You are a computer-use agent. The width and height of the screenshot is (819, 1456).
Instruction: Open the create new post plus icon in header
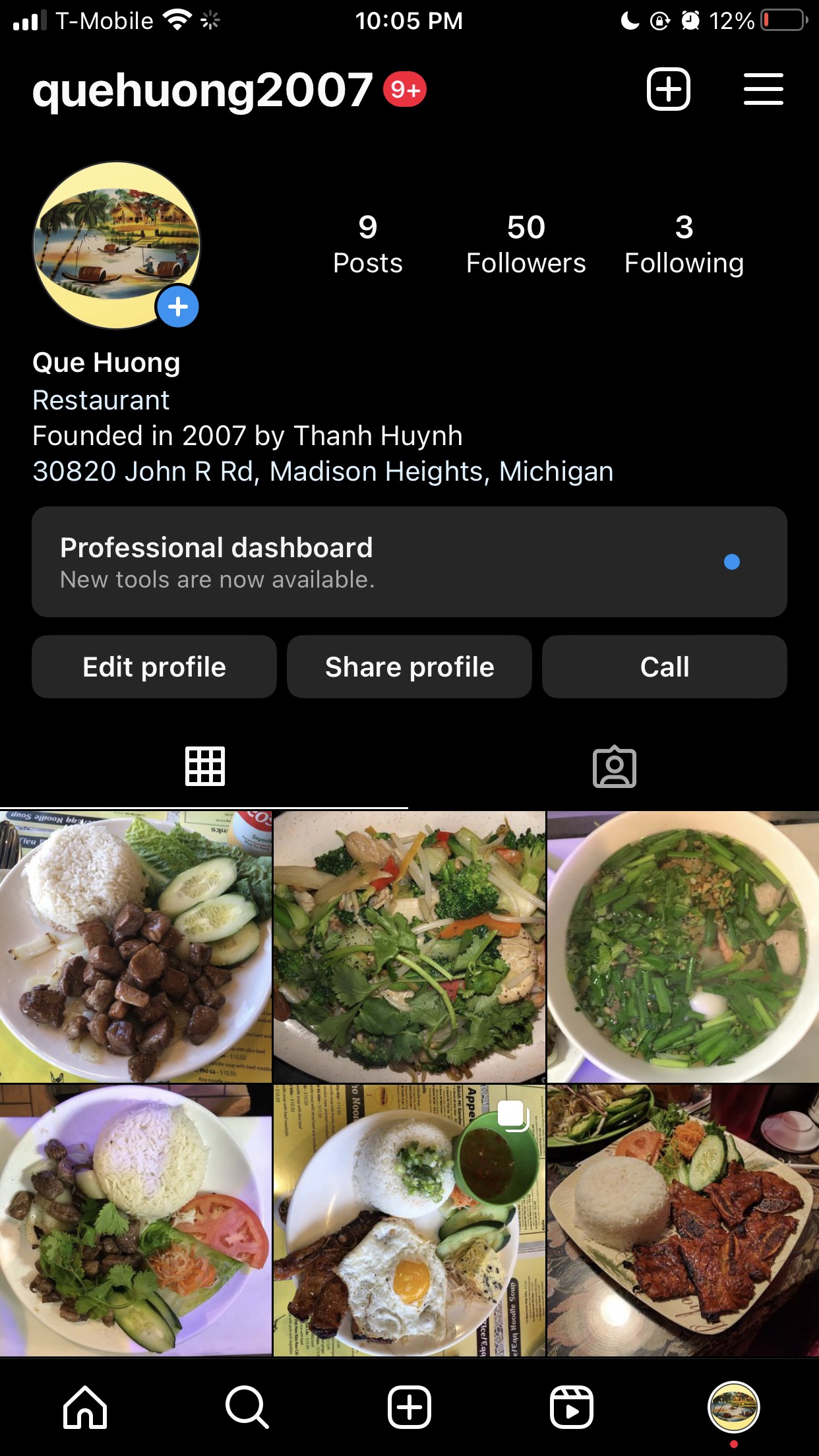(668, 89)
